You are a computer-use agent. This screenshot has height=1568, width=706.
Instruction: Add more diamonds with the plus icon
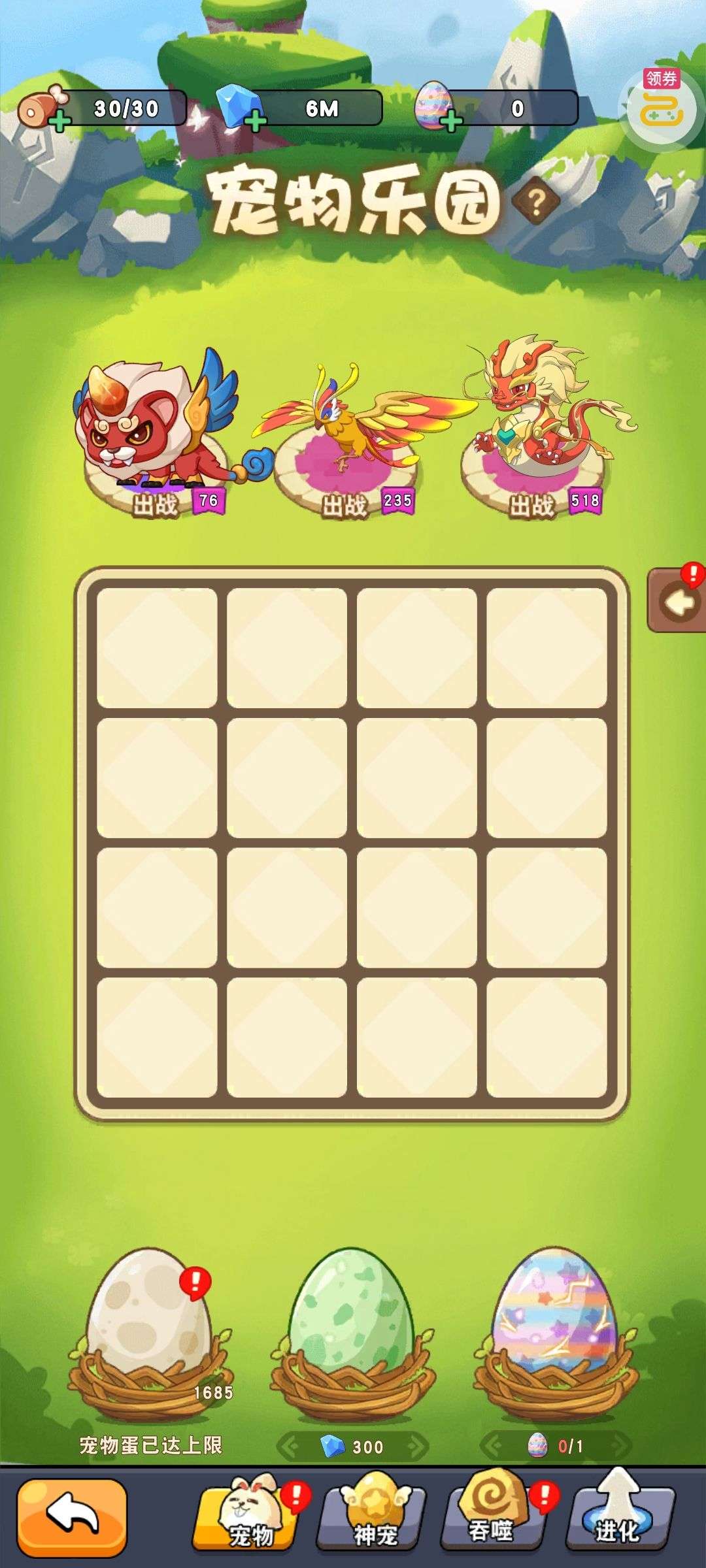[x=256, y=122]
